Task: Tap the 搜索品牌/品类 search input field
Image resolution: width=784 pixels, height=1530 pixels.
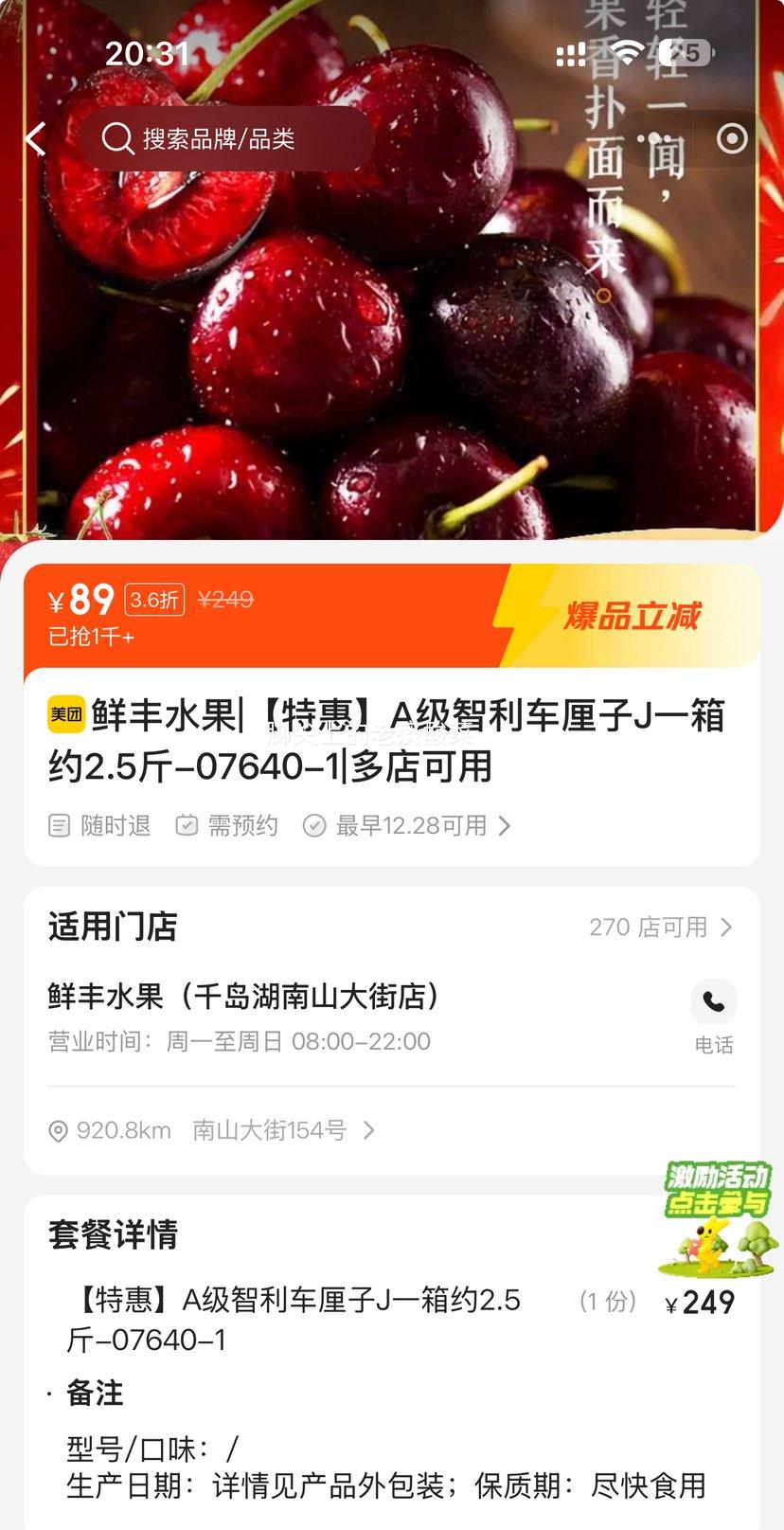Action: pyautogui.click(x=229, y=138)
